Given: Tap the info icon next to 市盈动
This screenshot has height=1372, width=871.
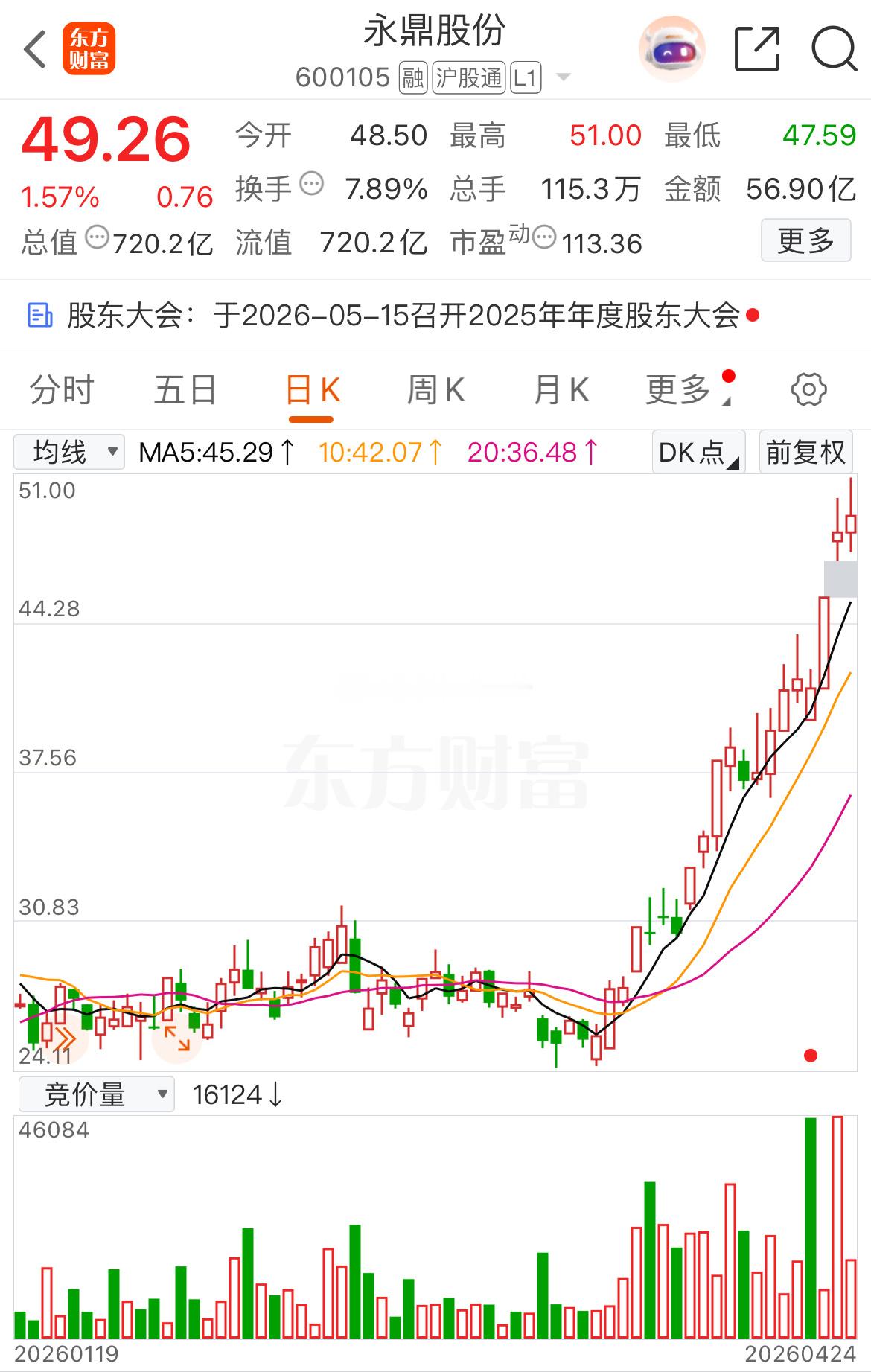Looking at the screenshot, I should click(544, 237).
